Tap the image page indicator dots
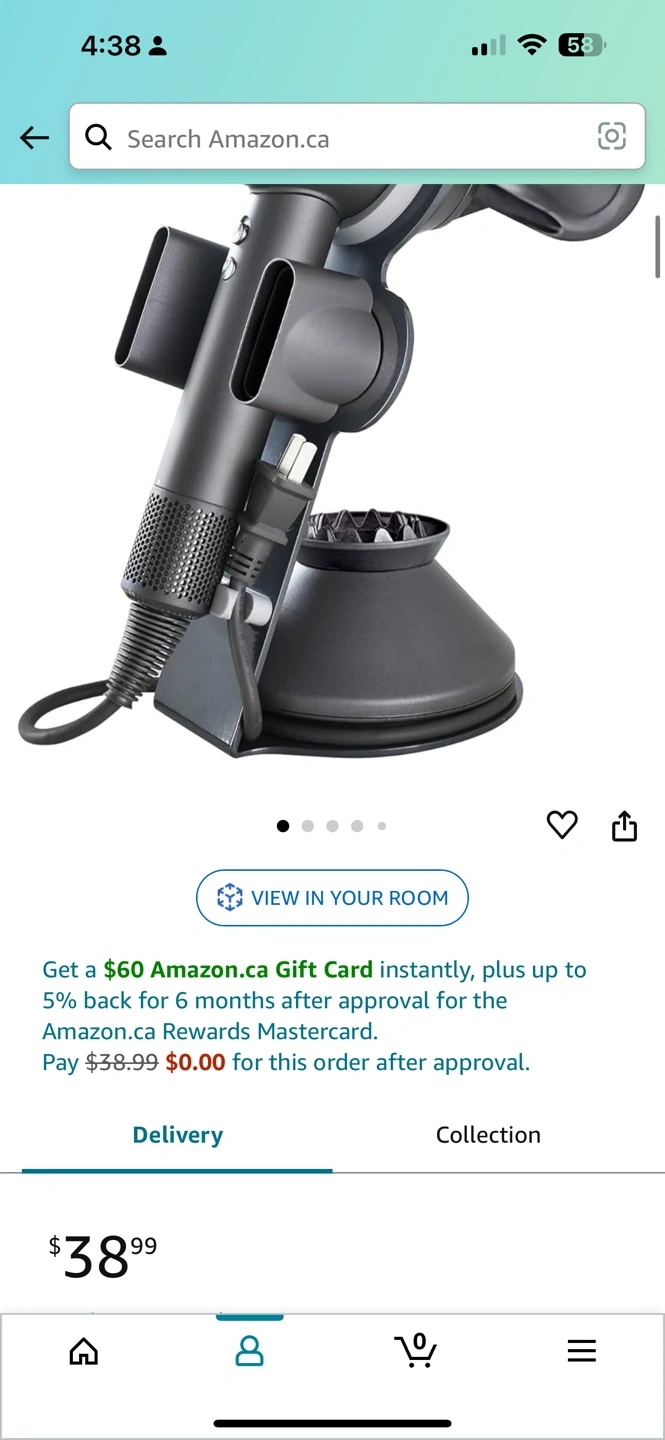Image resolution: width=665 pixels, height=1440 pixels. [x=332, y=826]
